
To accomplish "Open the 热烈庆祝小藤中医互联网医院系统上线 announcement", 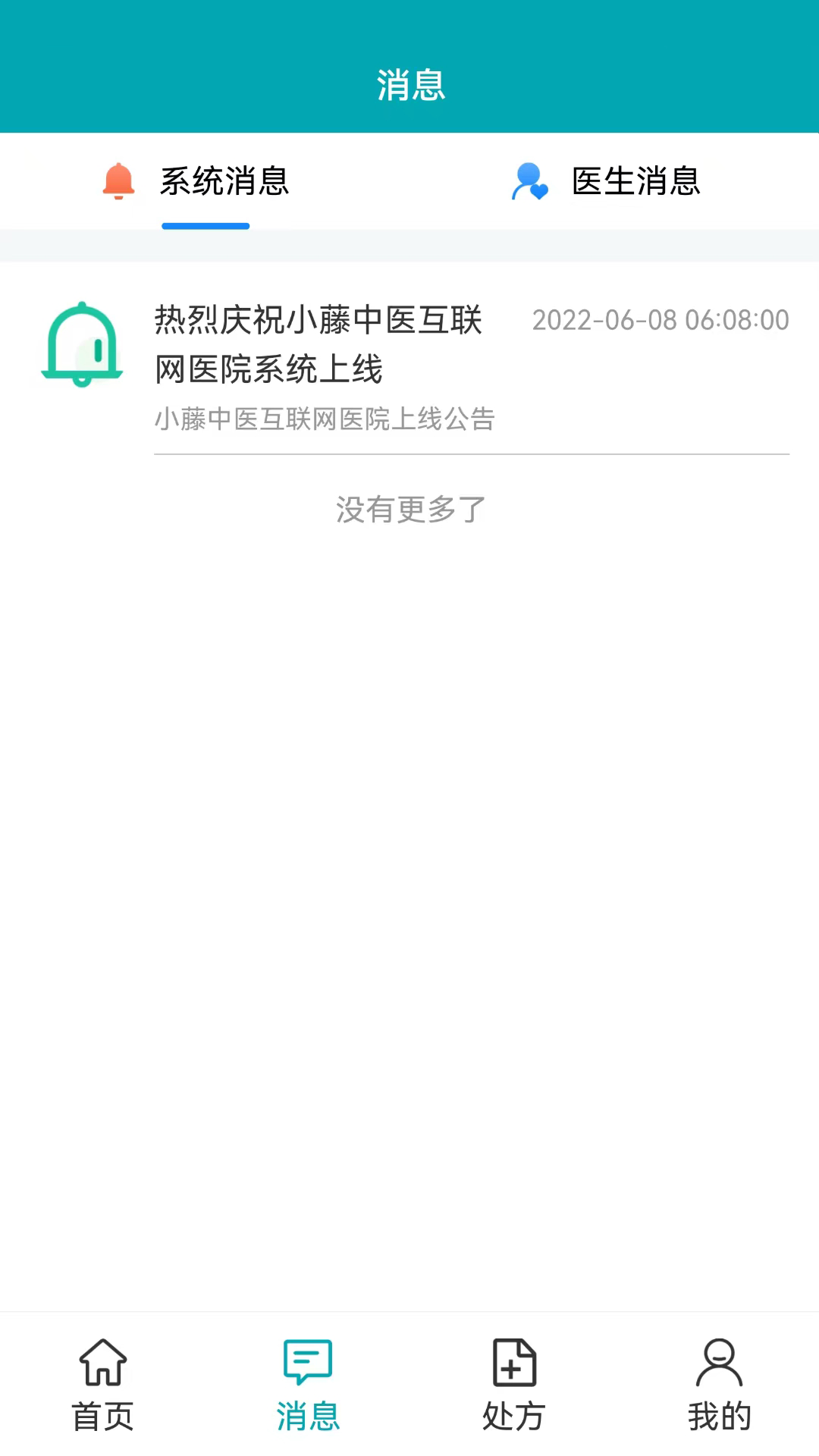I will 318,343.
